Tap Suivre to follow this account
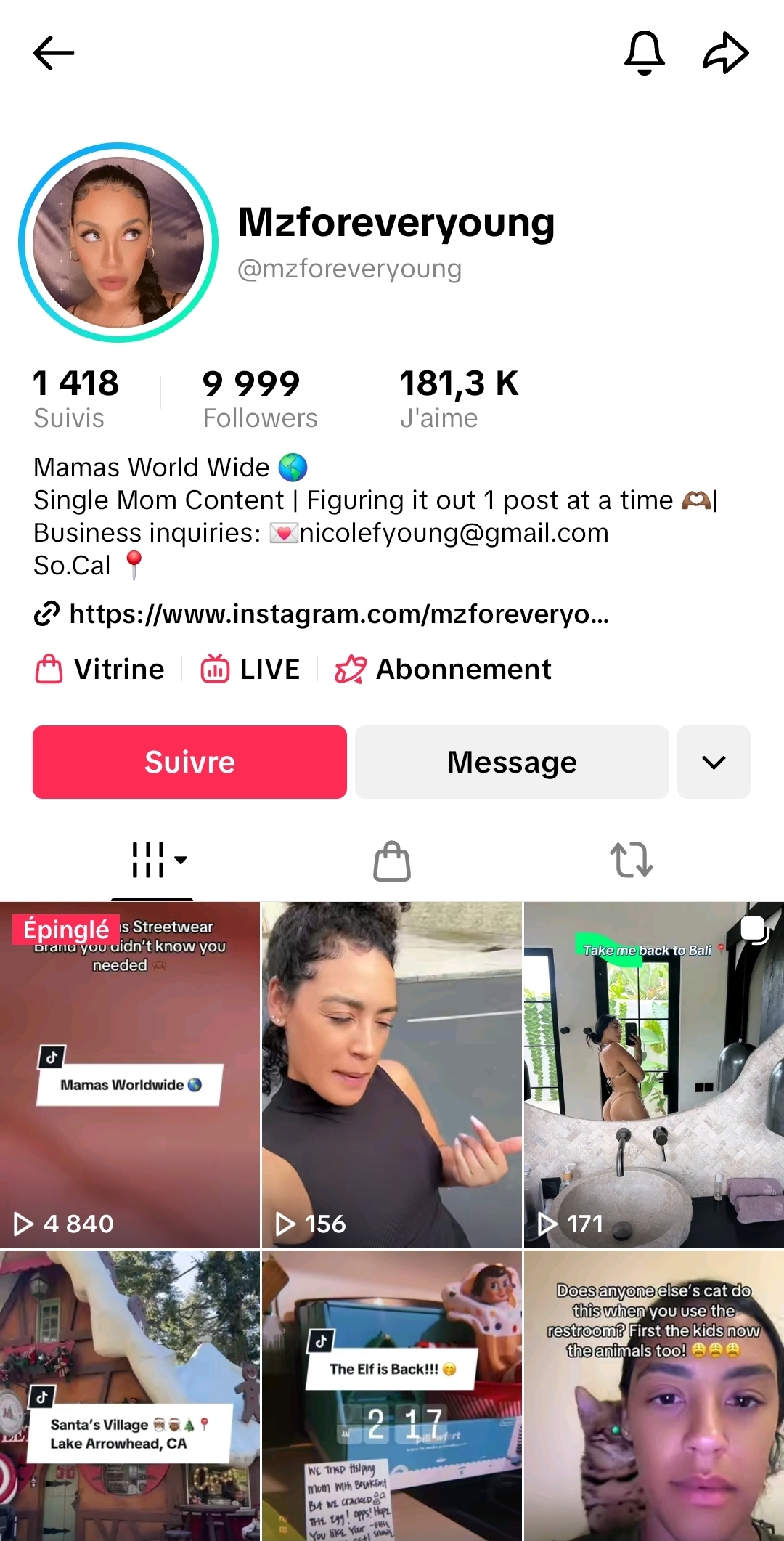This screenshot has width=784, height=1541. point(189,762)
